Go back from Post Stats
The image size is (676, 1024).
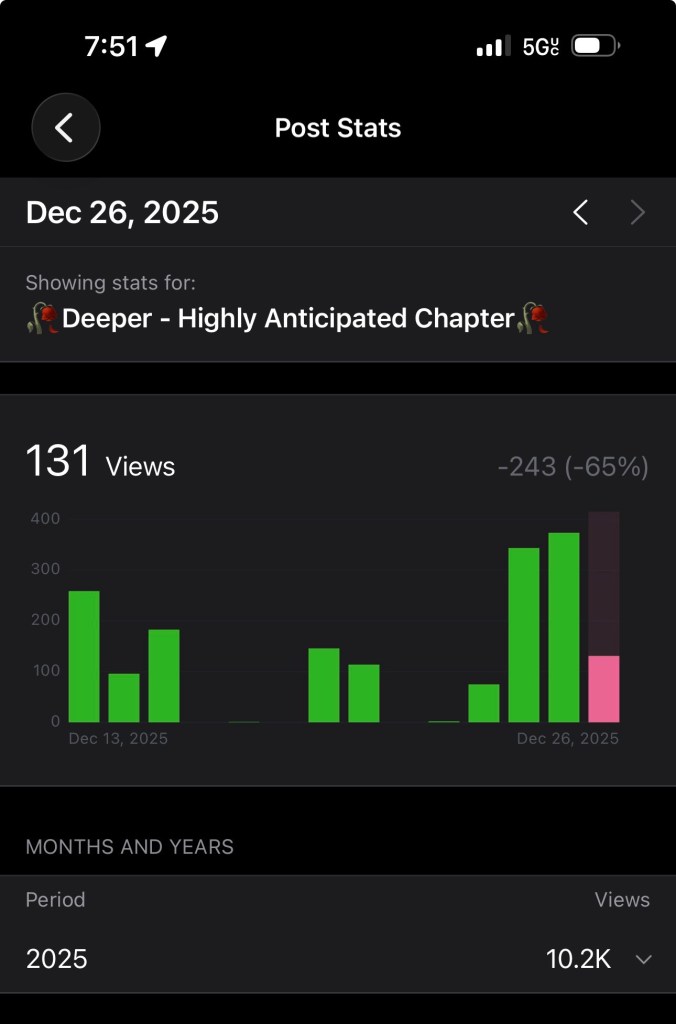coord(66,128)
